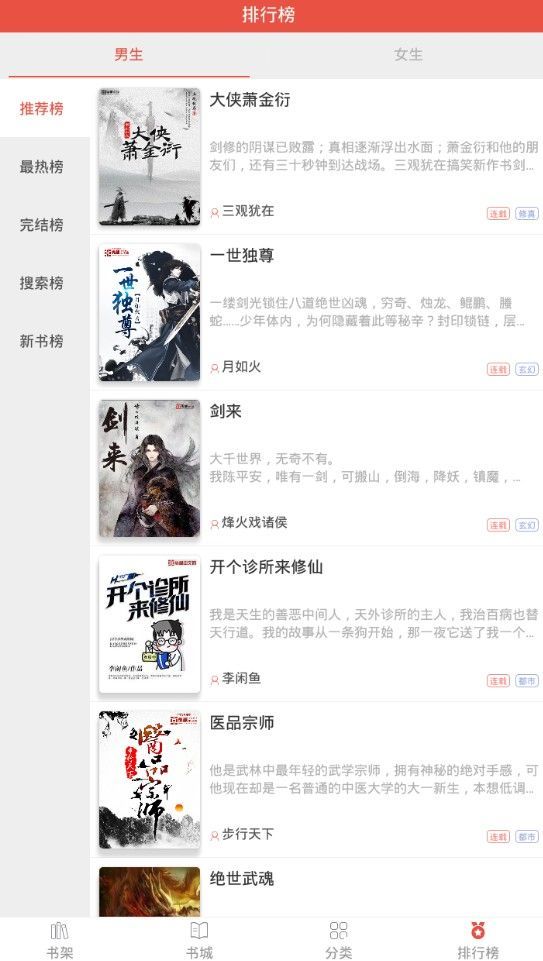Open 开个诊所来修仙 details

click(x=317, y=624)
